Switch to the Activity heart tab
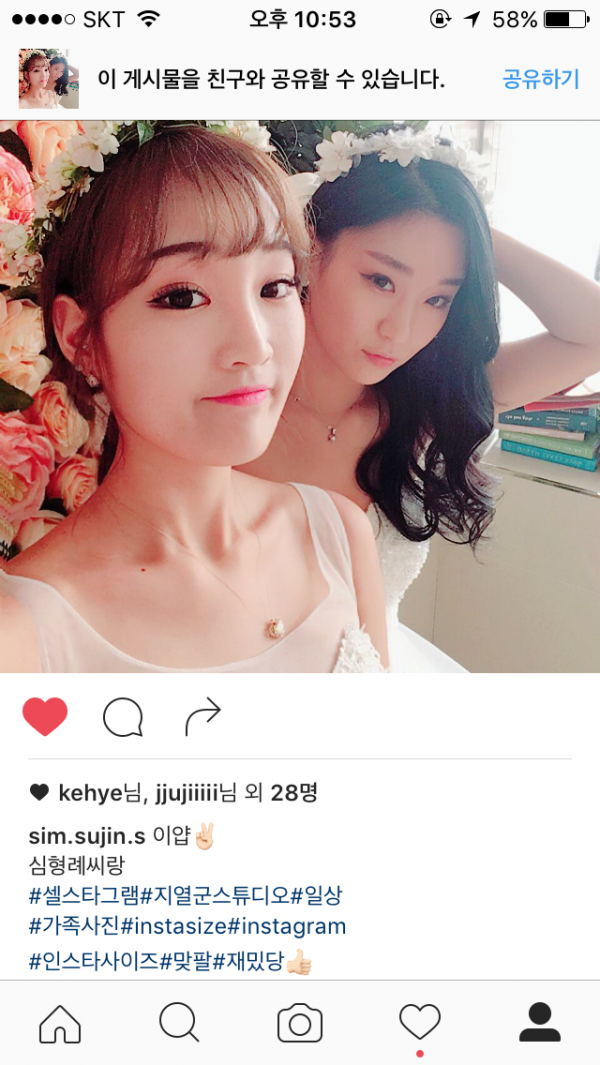 [420, 1023]
